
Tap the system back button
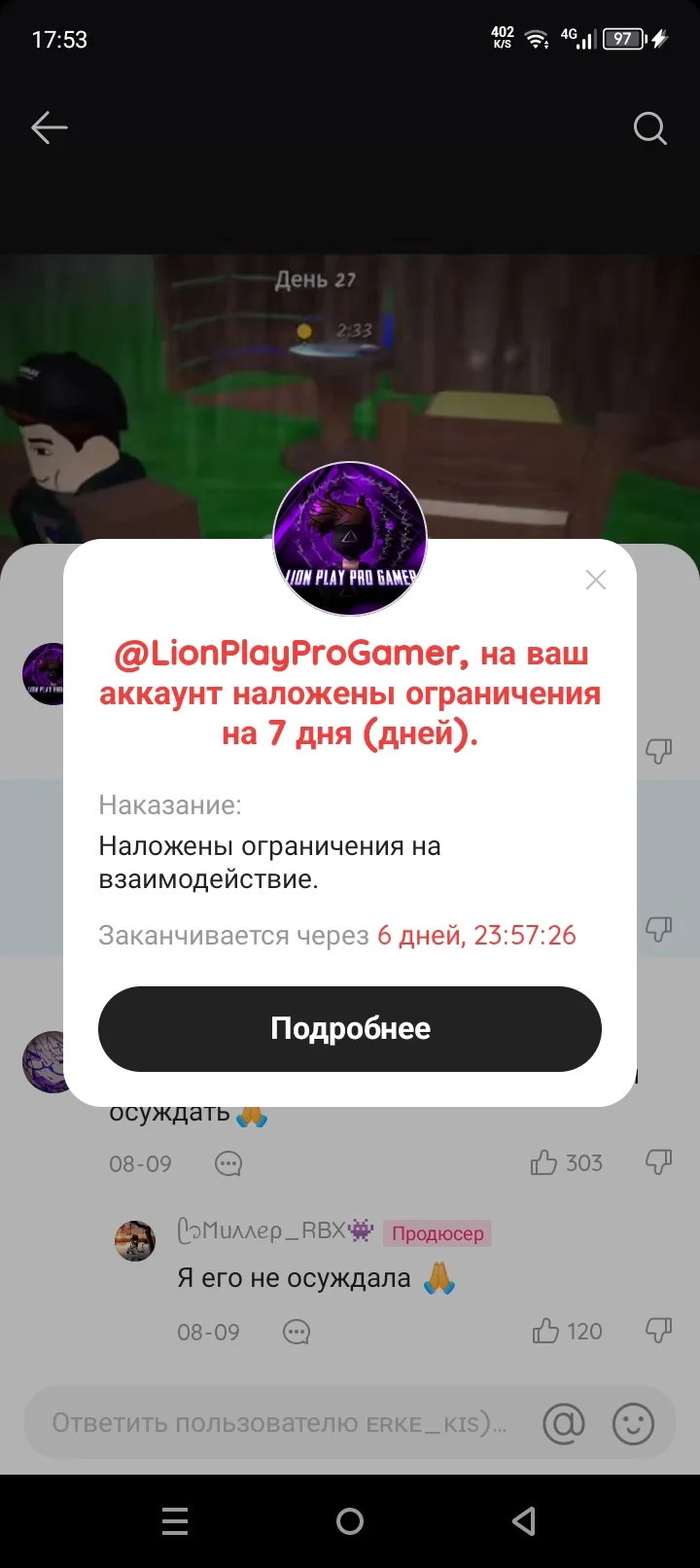click(x=524, y=1521)
